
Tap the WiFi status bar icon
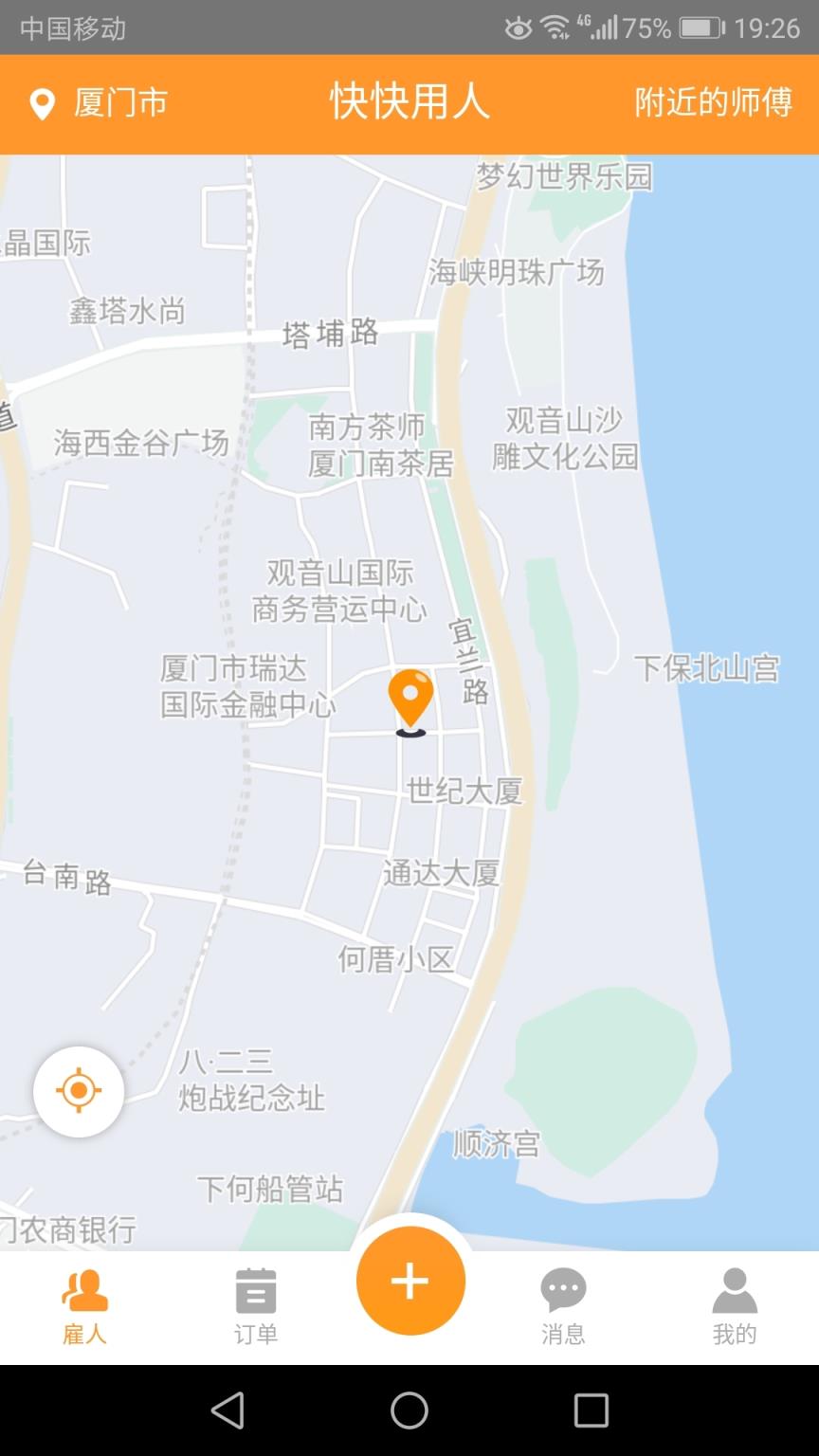tap(553, 28)
